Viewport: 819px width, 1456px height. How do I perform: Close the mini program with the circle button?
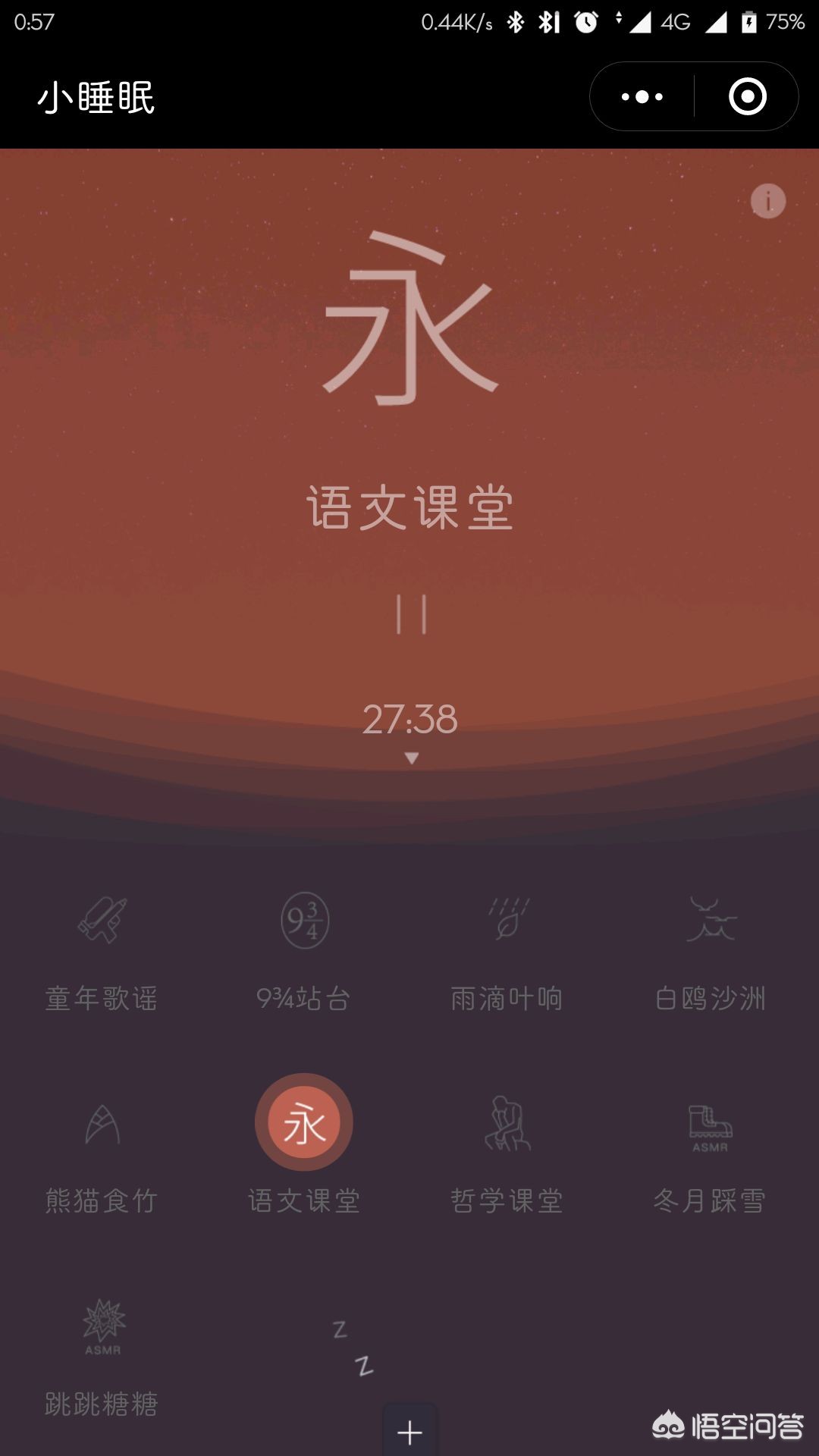pyautogui.click(x=747, y=97)
